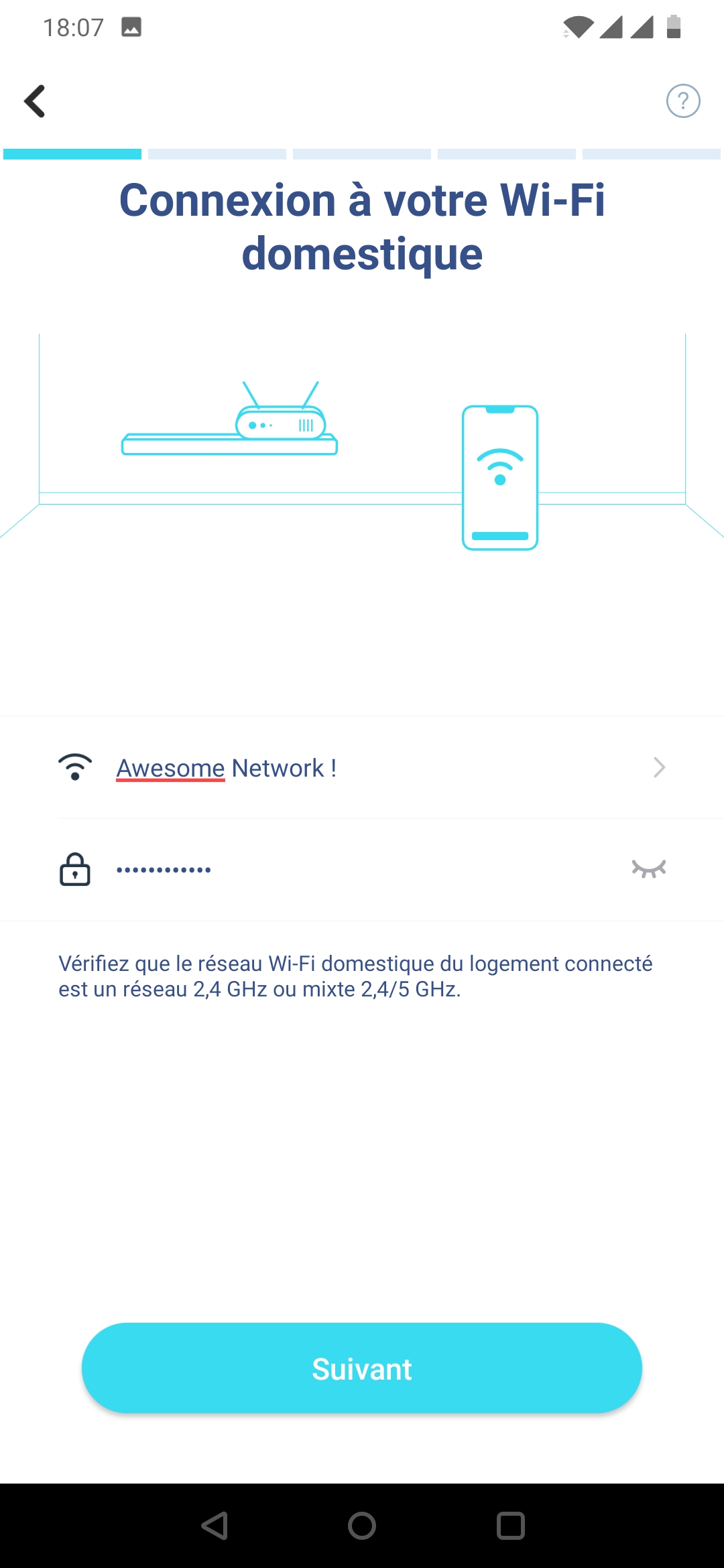
Task: Go back using the top-left arrow
Action: coord(35,101)
